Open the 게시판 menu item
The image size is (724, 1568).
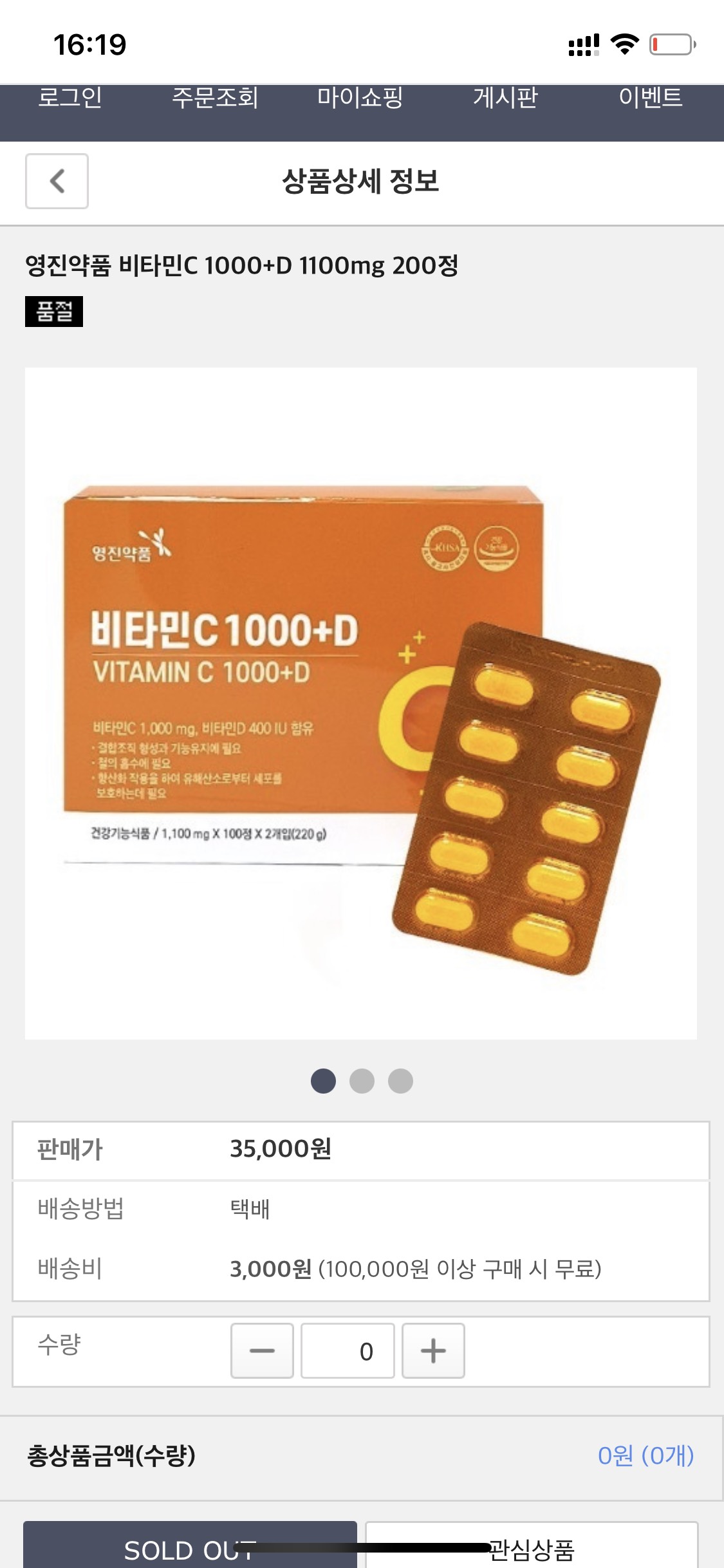click(x=505, y=98)
